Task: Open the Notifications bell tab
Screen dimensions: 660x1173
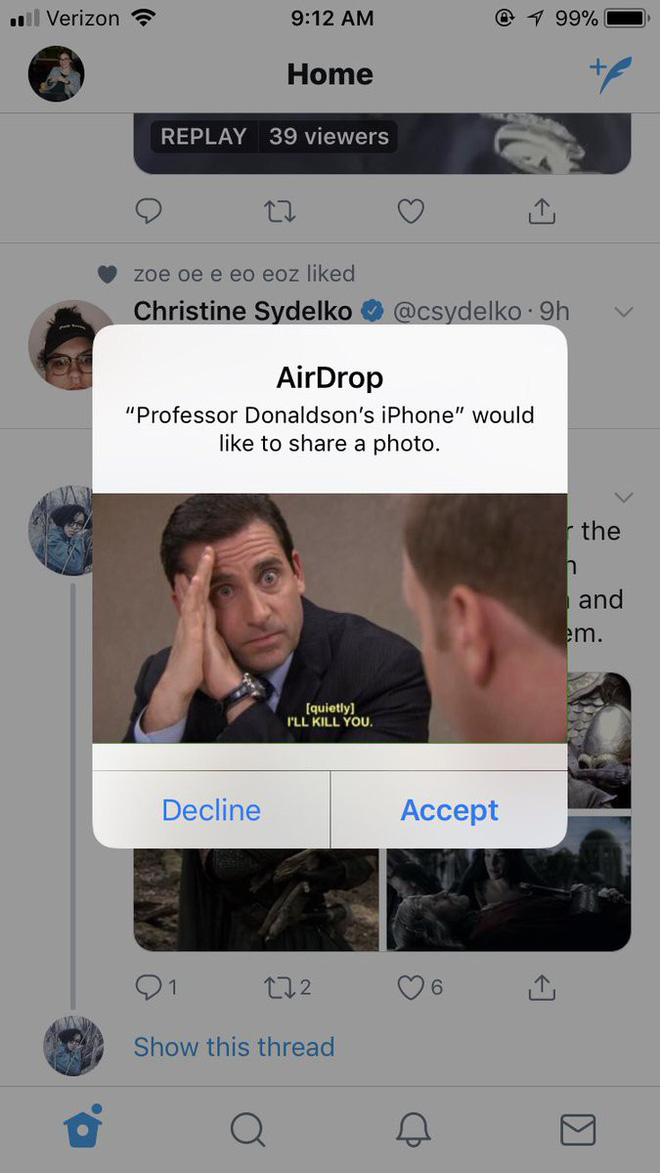Action: [x=413, y=1129]
